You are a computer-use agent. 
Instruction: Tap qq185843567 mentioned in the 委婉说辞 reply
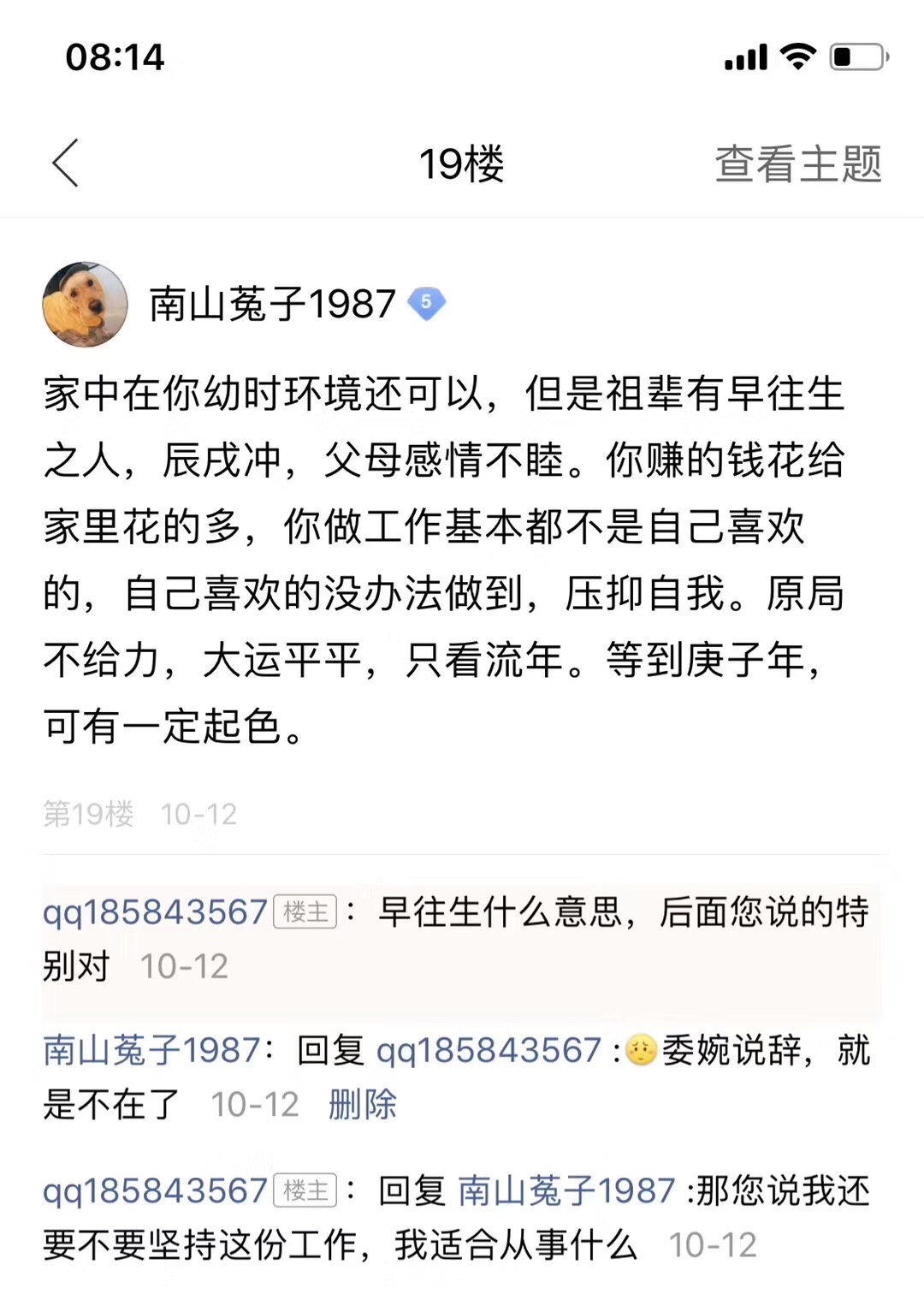click(489, 1051)
